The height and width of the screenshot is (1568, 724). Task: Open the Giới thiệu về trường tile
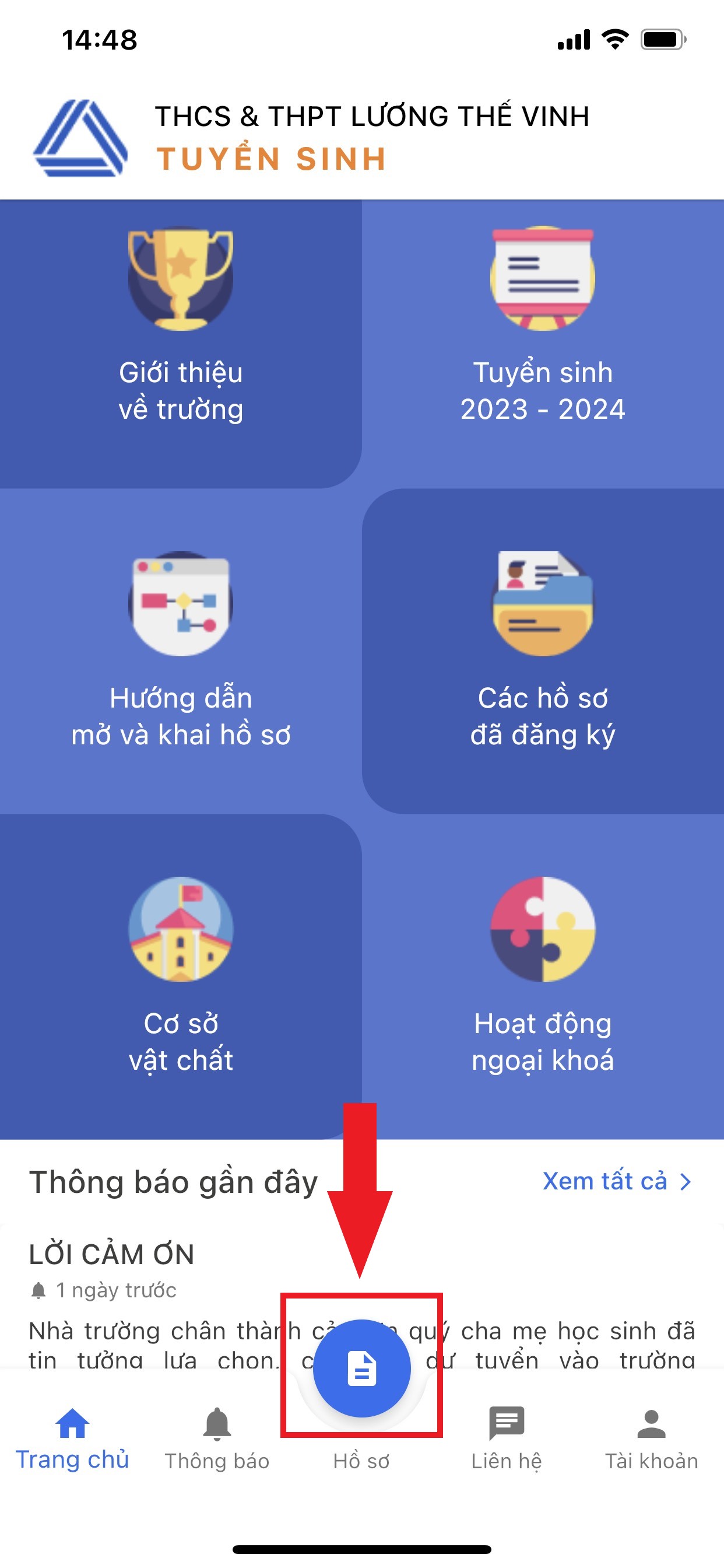pos(181,344)
